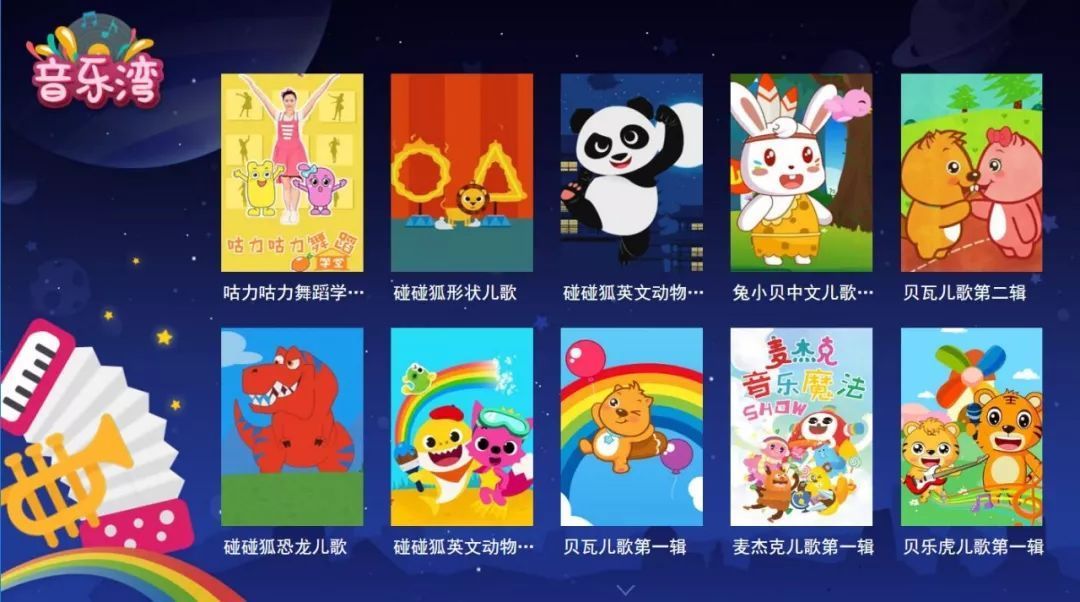The height and width of the screenshot is (602, 1080).
Task: Open 贝瓦儿歌第一辑 collection
Action: pos(631,427)
